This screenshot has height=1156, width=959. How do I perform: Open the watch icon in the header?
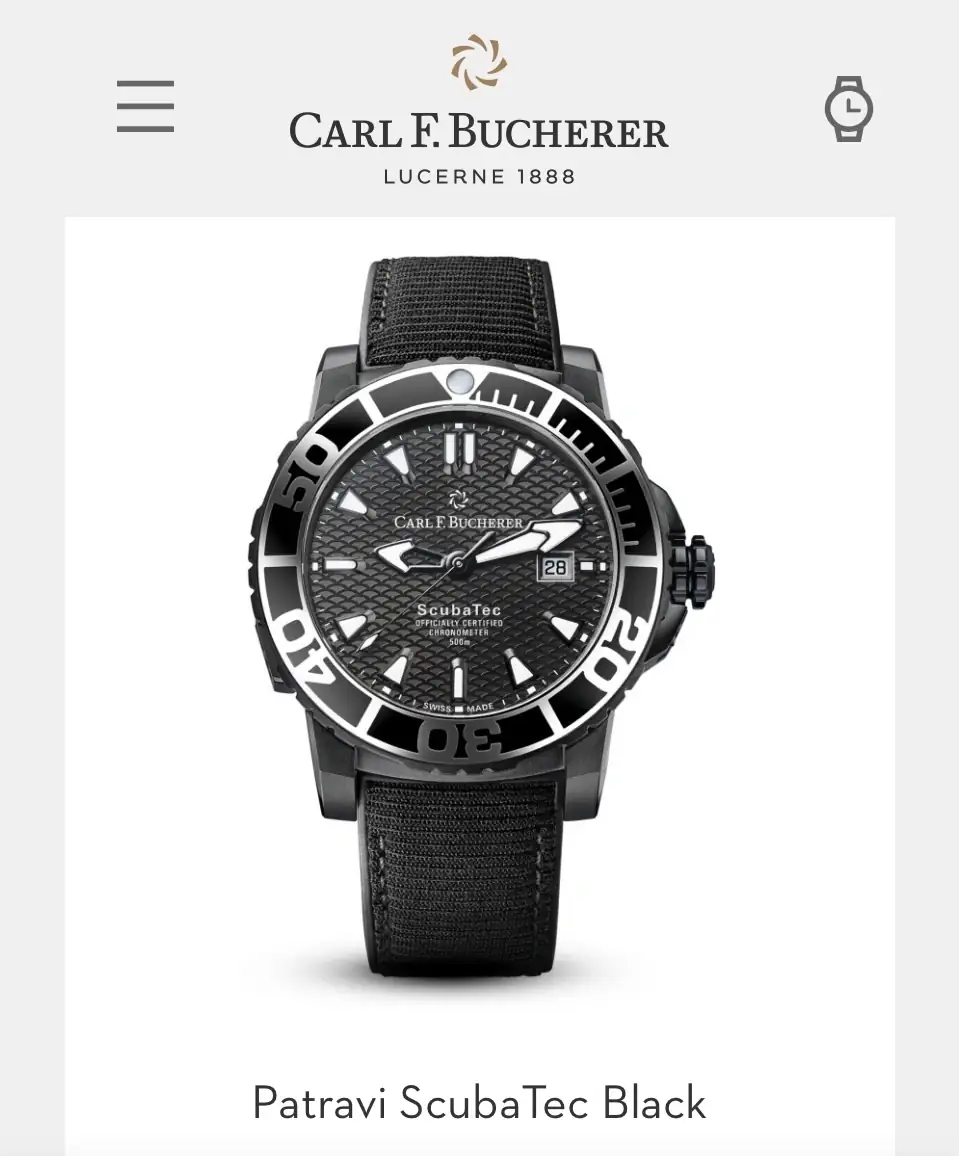tap(848, 108)
